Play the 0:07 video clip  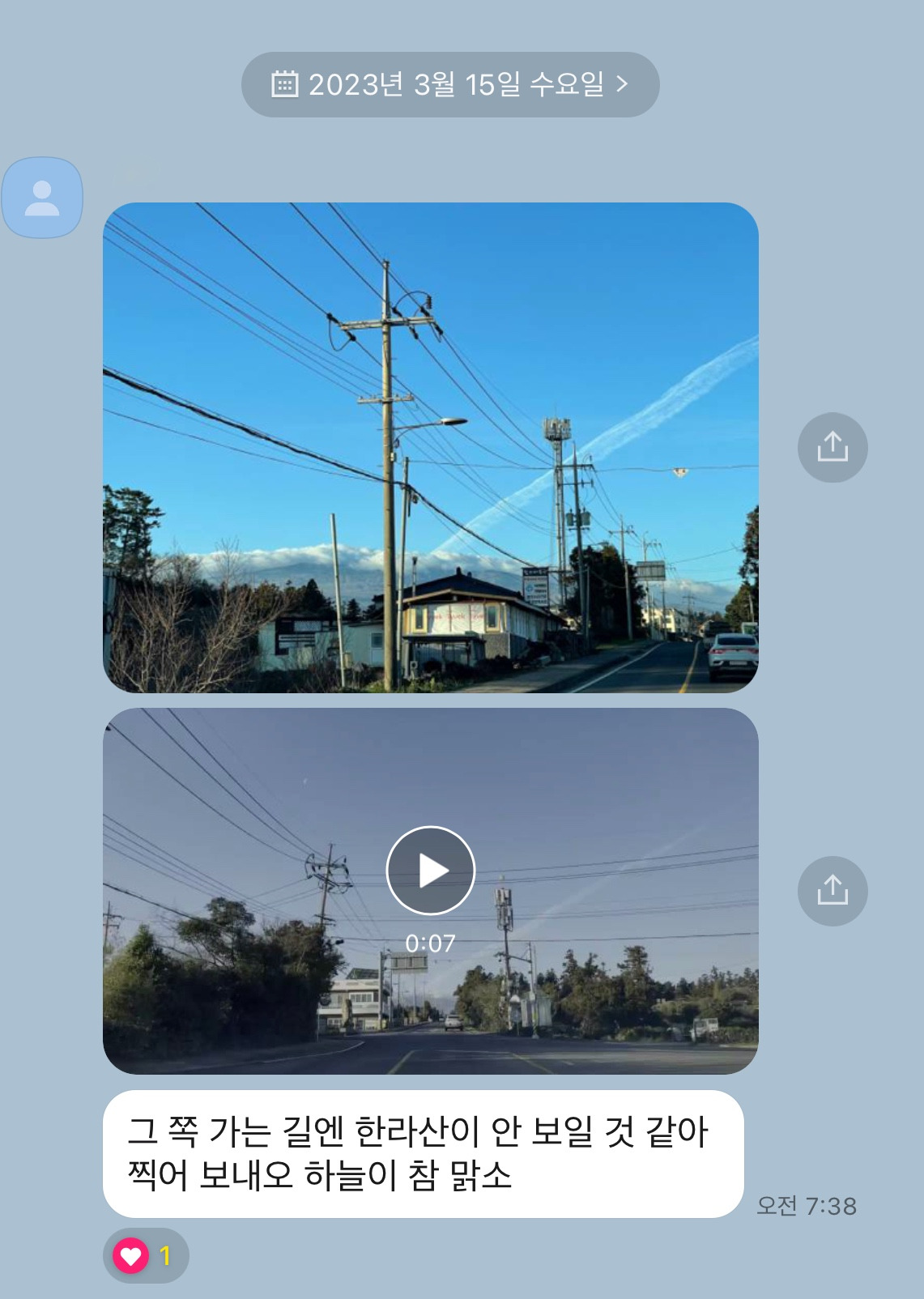coord(432,870)
